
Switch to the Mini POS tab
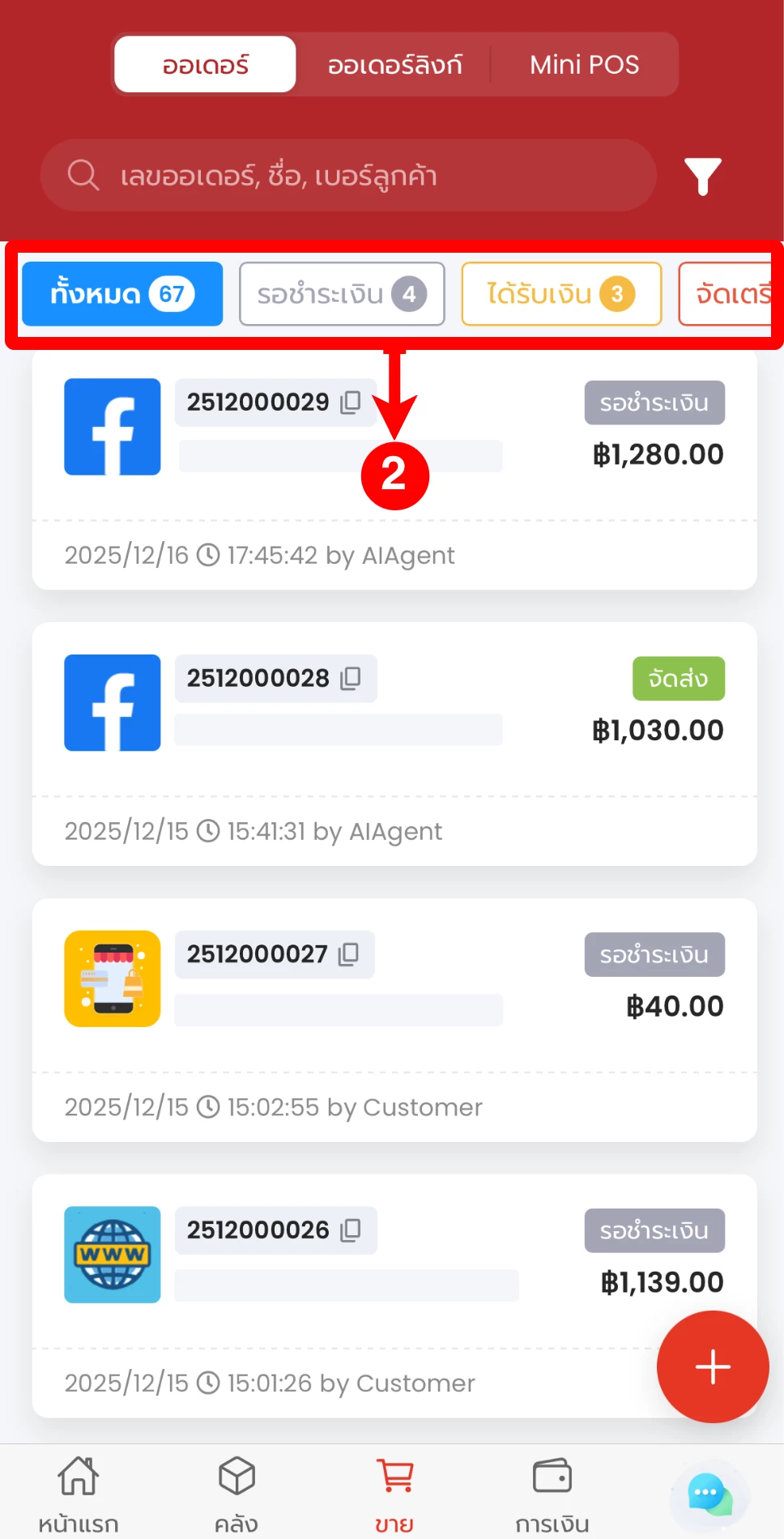584,65
